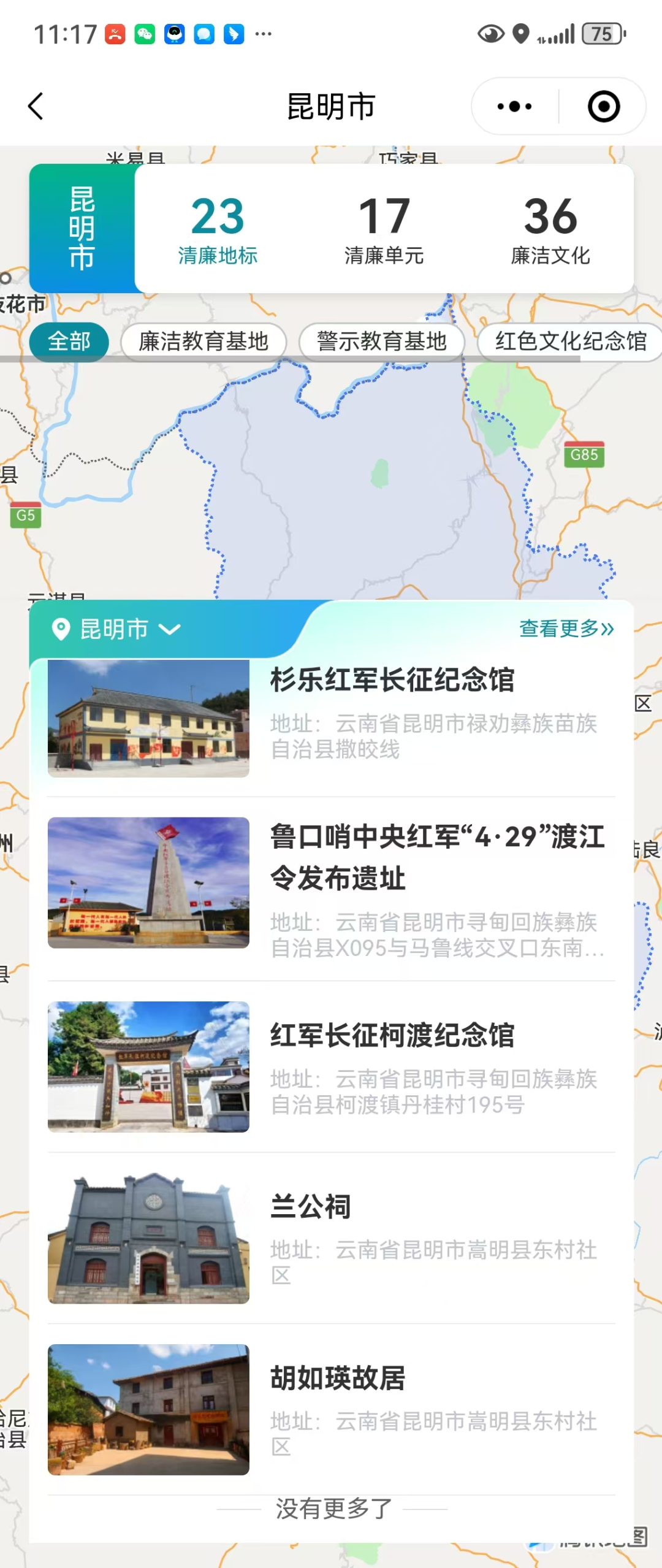Screen dimensions: 662x1568
Task: Open the mini-program options with the three-dot icon
Action: (513, 105)
